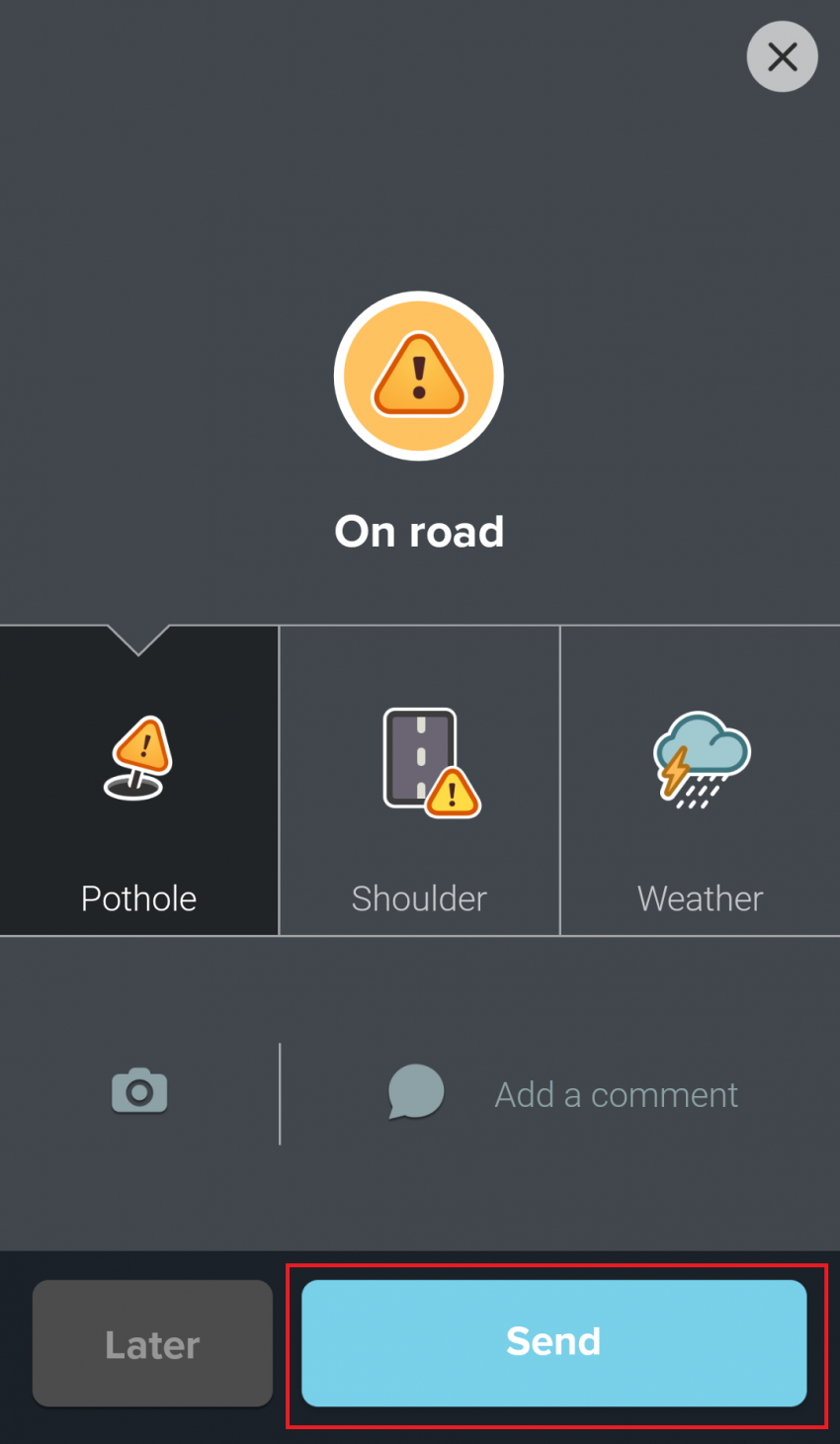This screenshot has width=840, height=1444.
Task: Tap the Pothole label text
Action: (x=138, y=897)
